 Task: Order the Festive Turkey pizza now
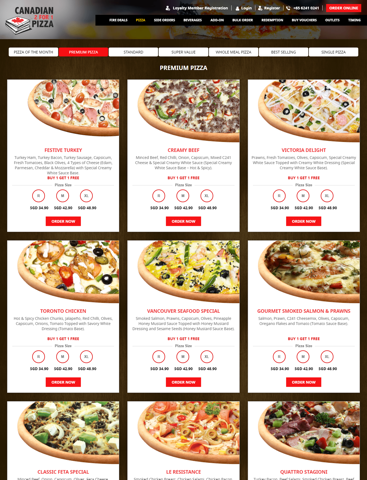pos(63,221)
